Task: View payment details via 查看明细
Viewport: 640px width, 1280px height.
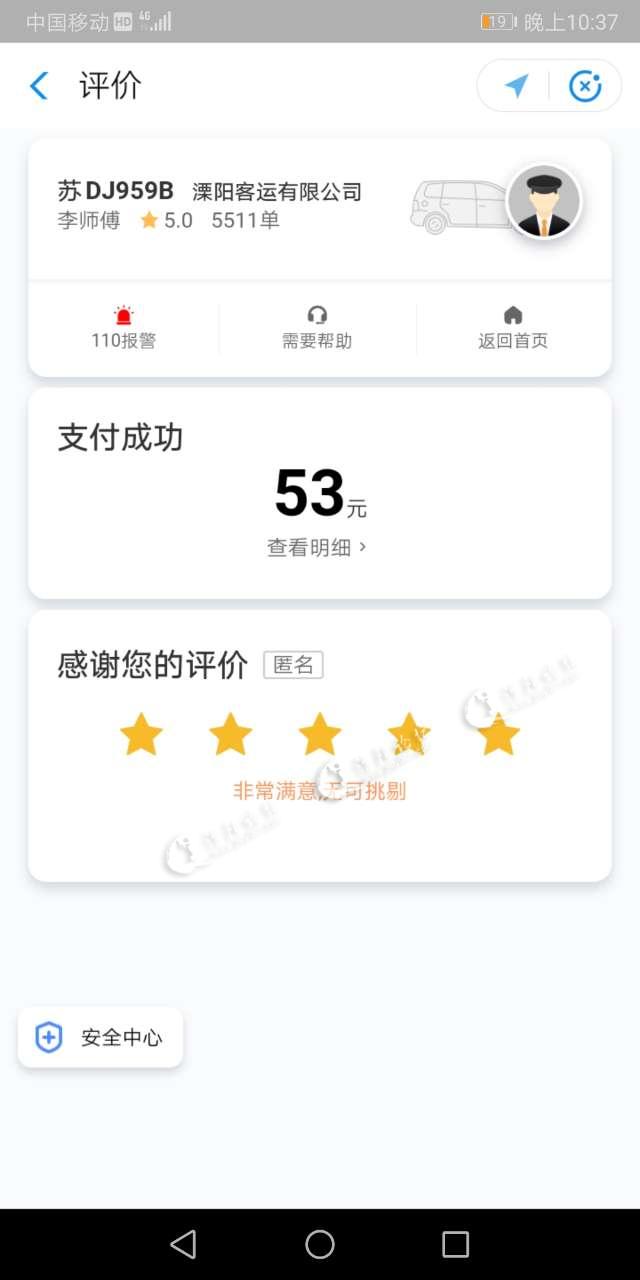Action: tap(317, 547)
